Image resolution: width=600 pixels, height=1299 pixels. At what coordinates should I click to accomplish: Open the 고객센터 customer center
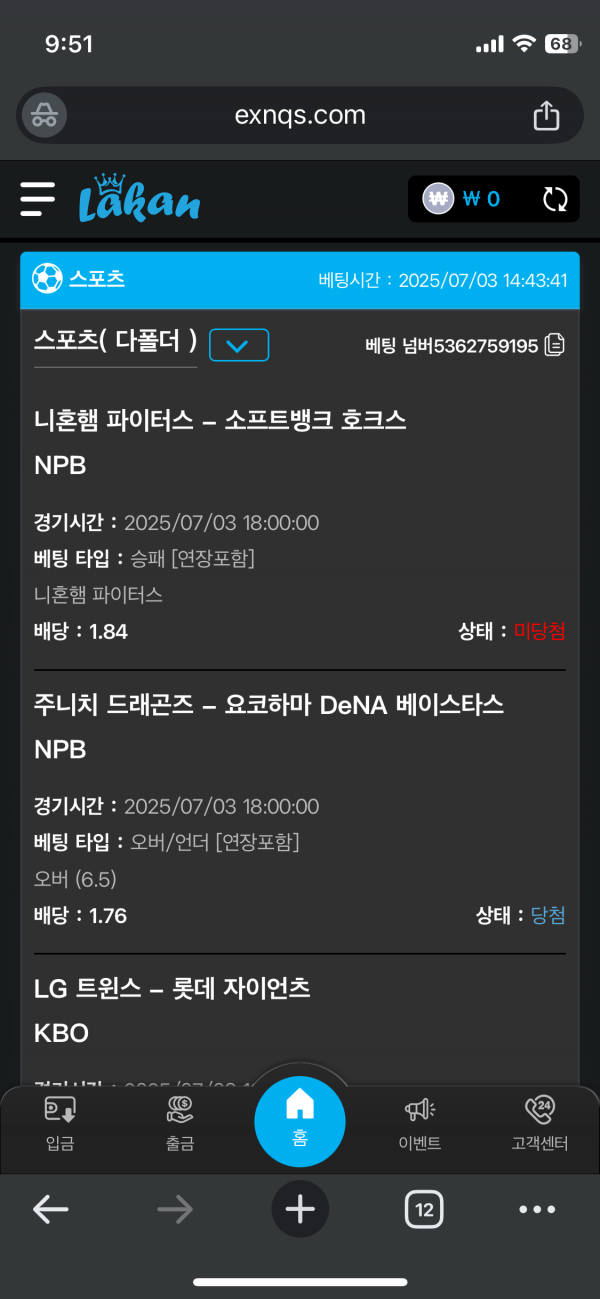pyautogui.click(x=540, y=1123)
